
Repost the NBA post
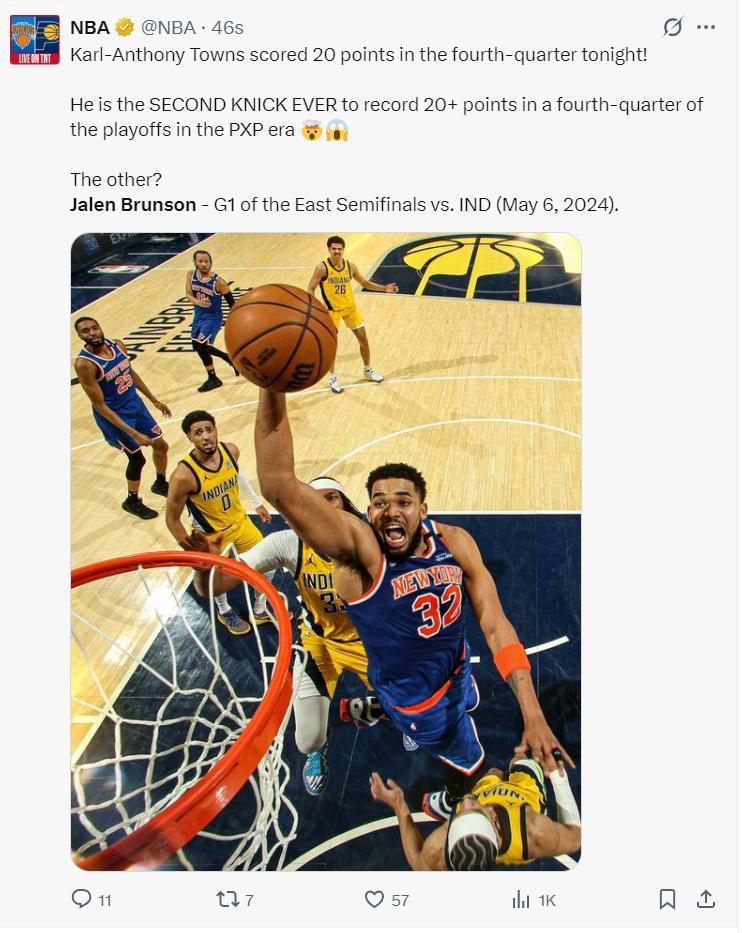click(227, 899)
